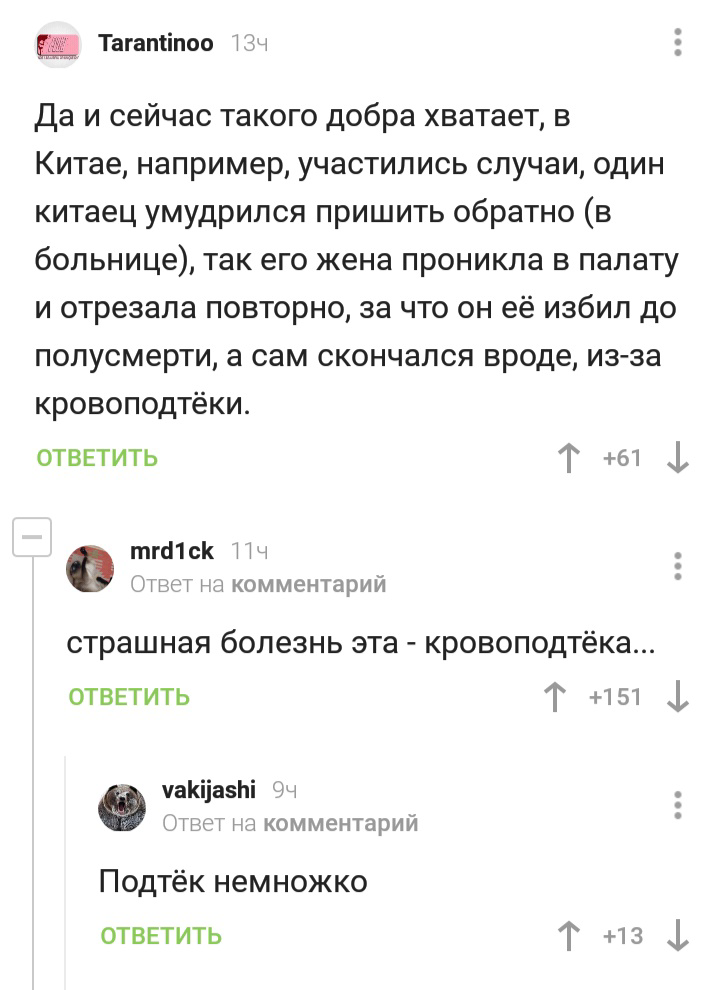This screenshot has height=990, width=720.
Task: Open Tarantinoo's profile
Action: click(x=155, y=43)
